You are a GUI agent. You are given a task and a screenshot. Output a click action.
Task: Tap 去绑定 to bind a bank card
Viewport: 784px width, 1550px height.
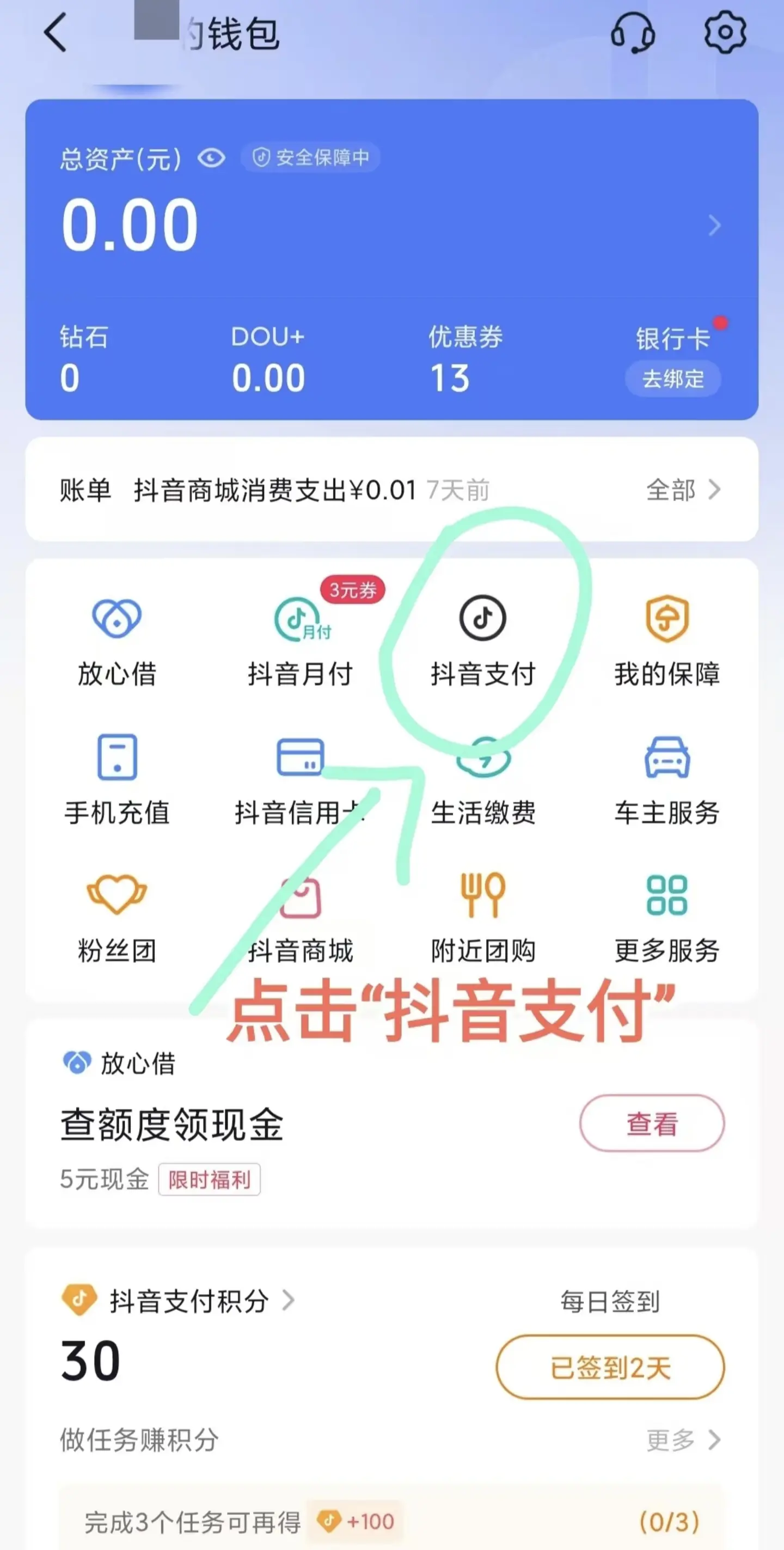point(673,379)
